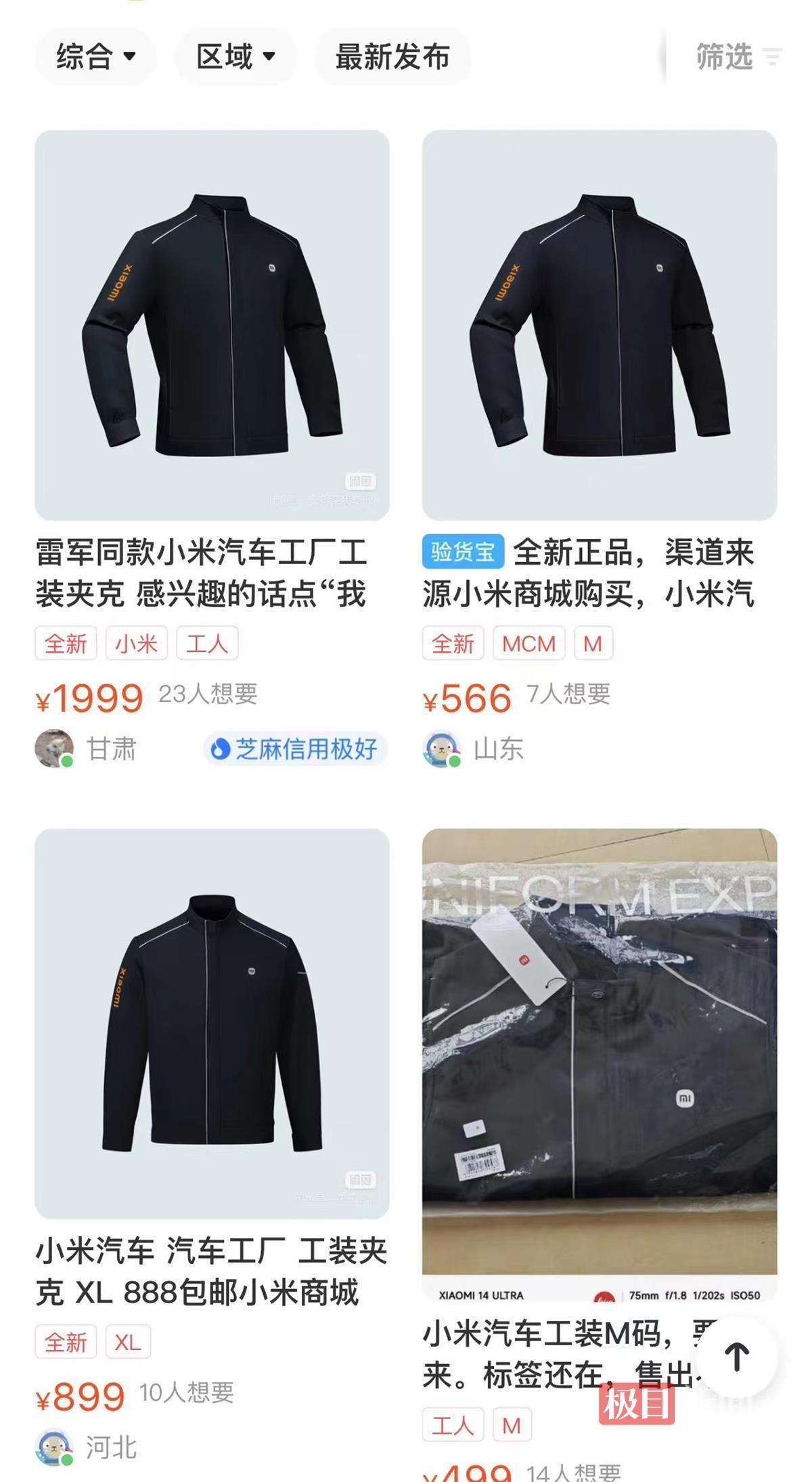The width and height of the screenshot is (812, 1482).
Task: Expand the 区域 region filter
Action: [x=235, y=57]
